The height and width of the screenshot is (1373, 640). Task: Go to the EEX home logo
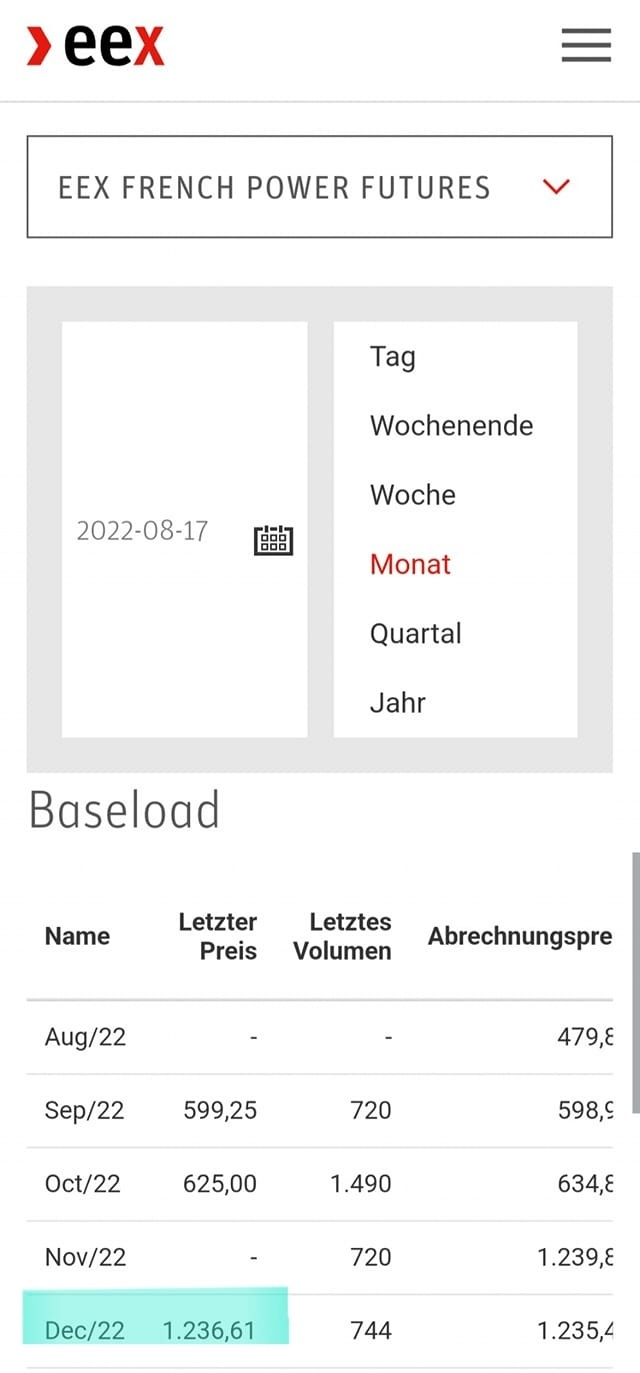click(x=95, y=46)
